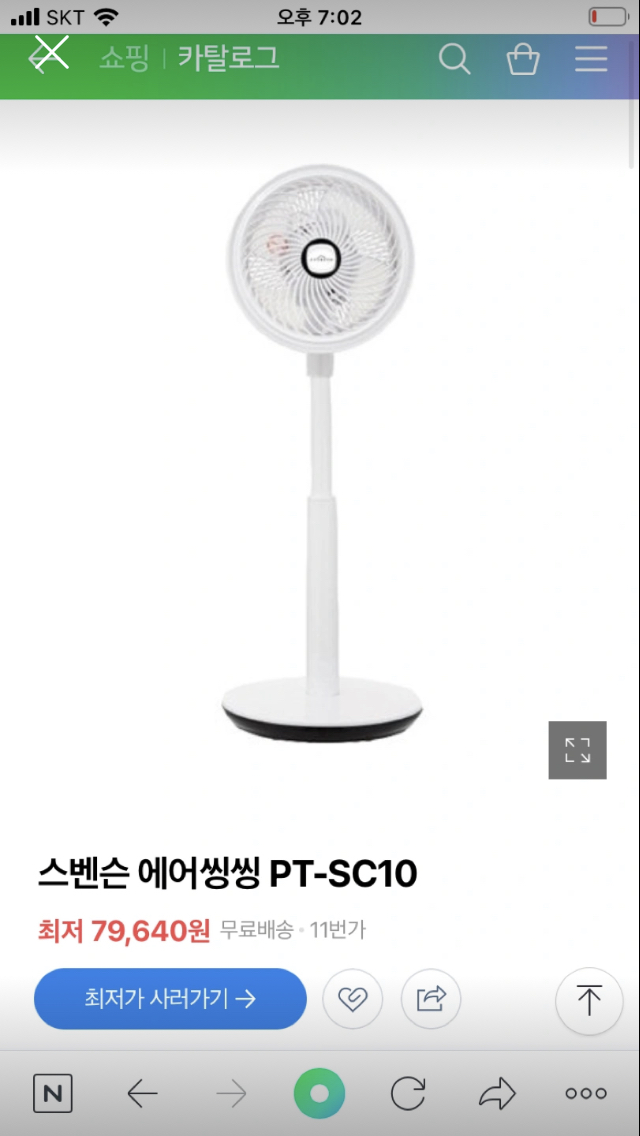Viewport: 640px width, 1136px height.
Task: Tap 최저가 사러가기 button
Action: (x=170, y=998)
